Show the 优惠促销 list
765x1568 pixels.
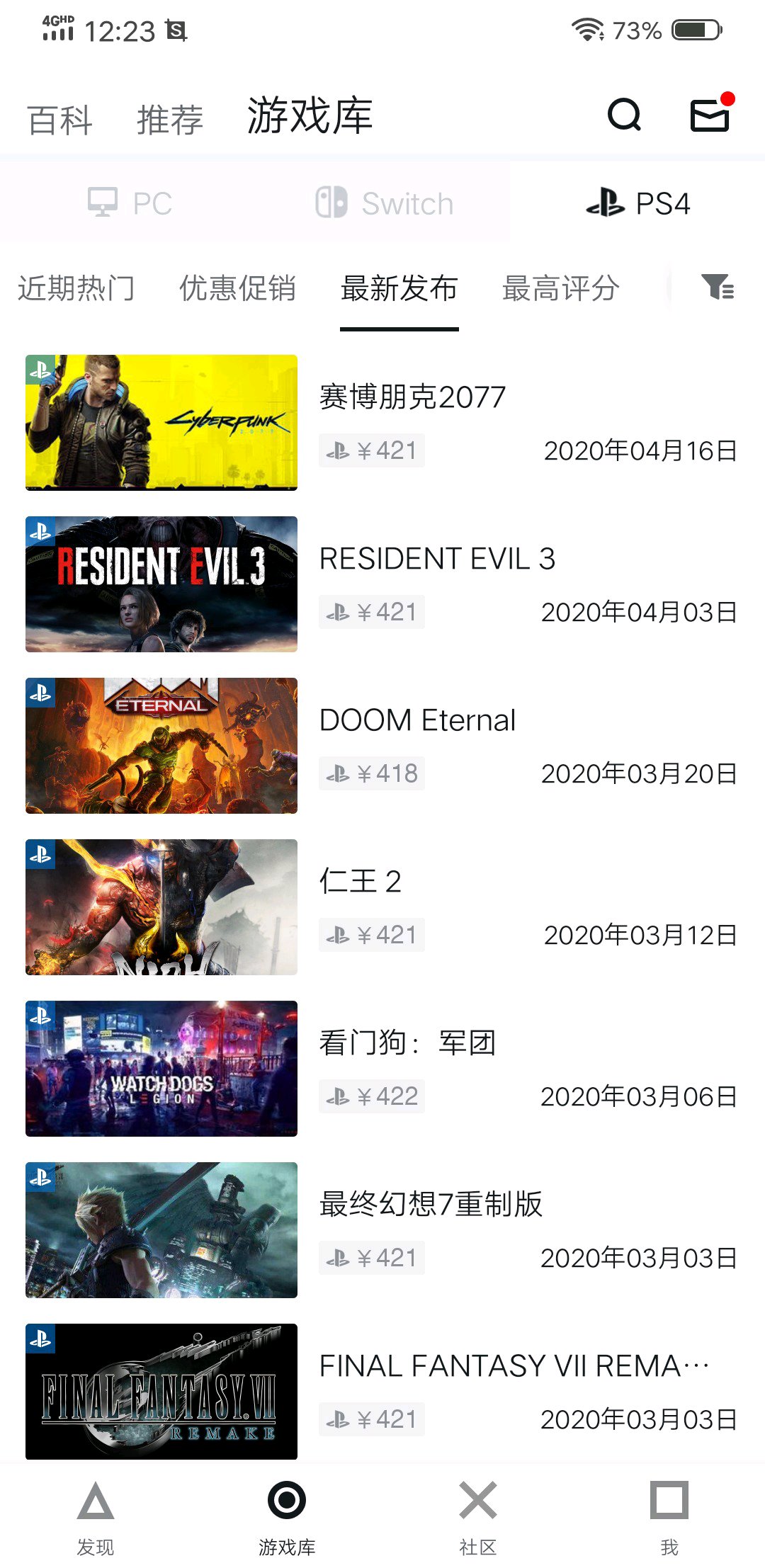point(237,288)
